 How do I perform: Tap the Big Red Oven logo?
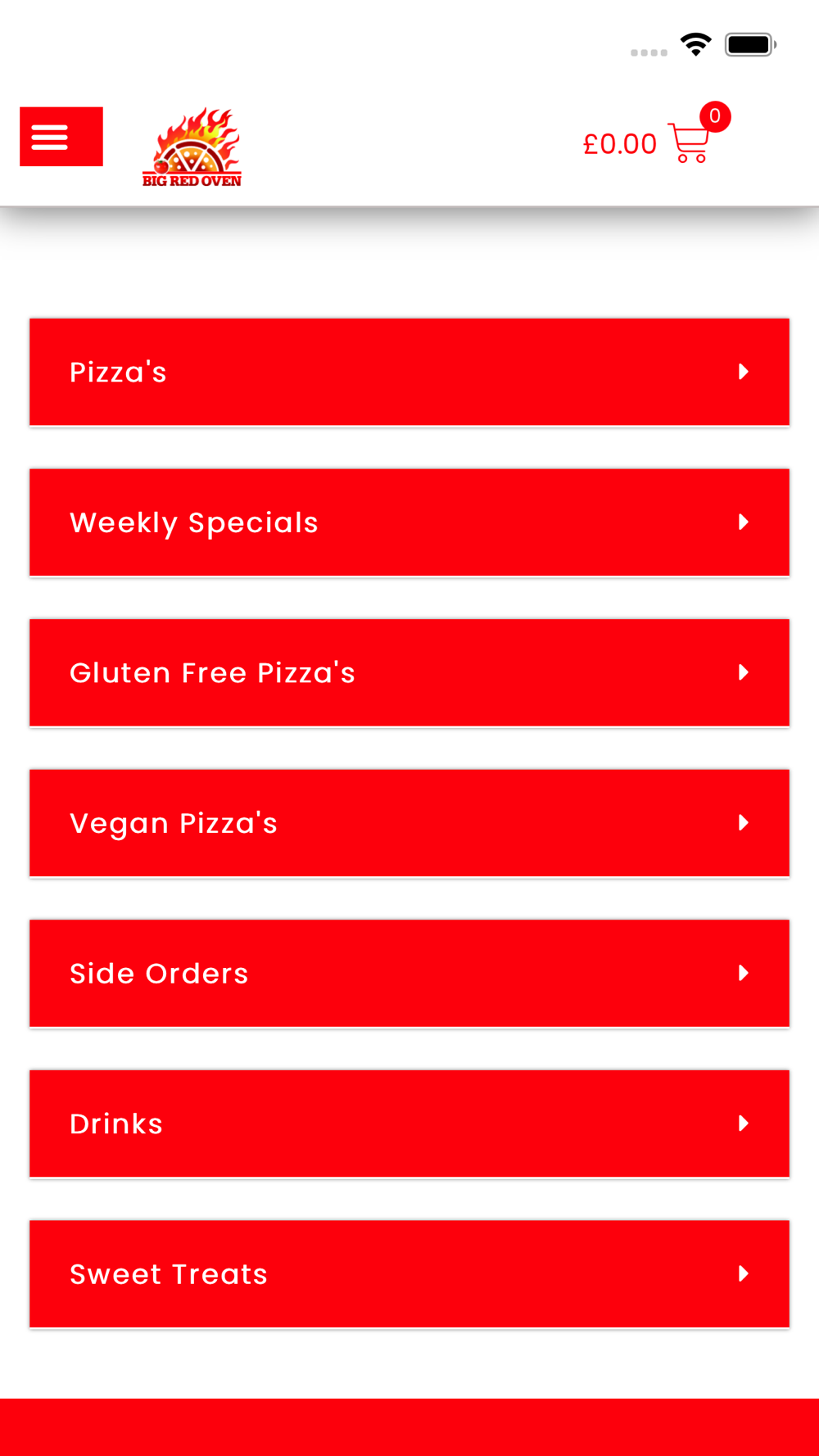192,147
